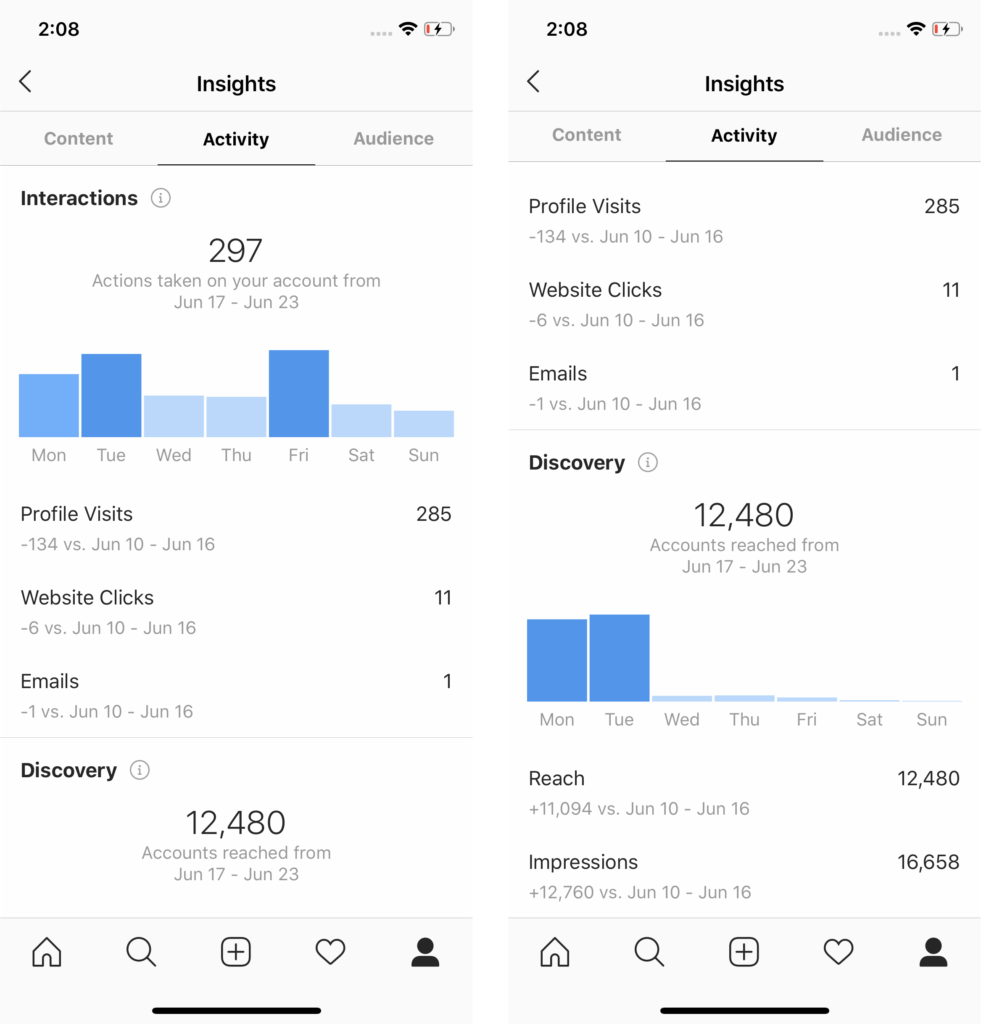
Task: Open Discovery info icon in the left screenshot
Action: click(139, 770)
